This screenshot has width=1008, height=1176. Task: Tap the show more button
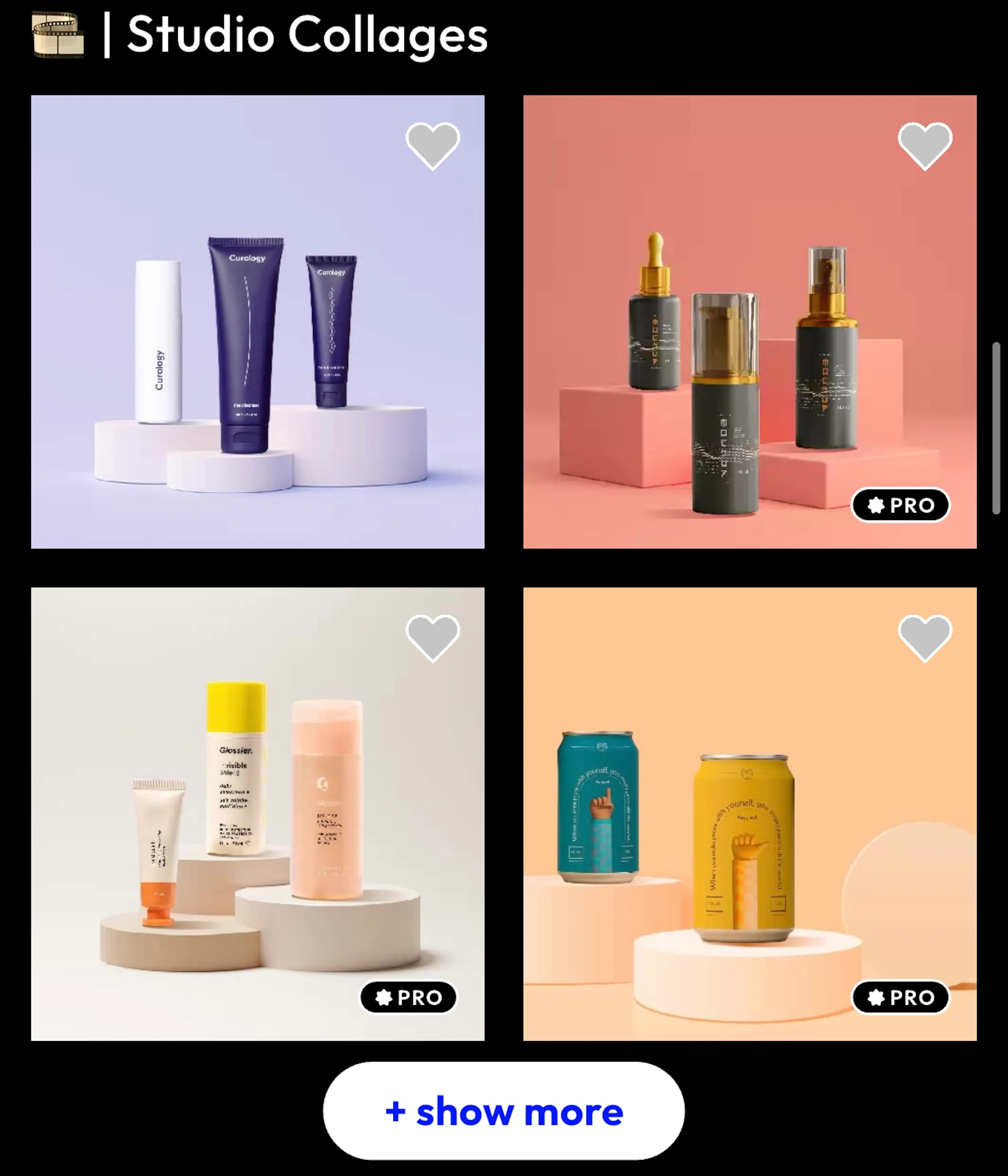(x=503, y=1111)
